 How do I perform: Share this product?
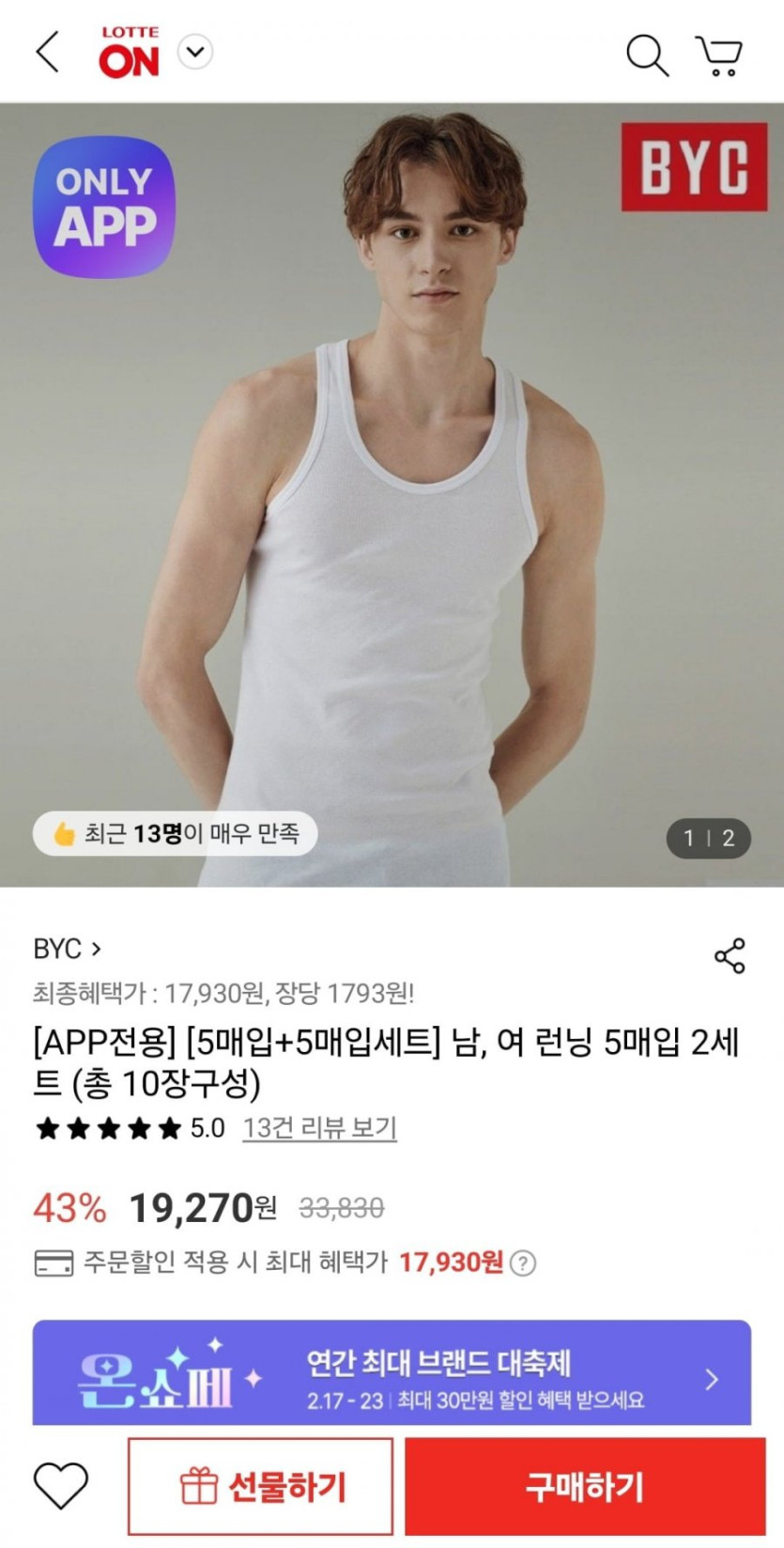tap(730, 955)
